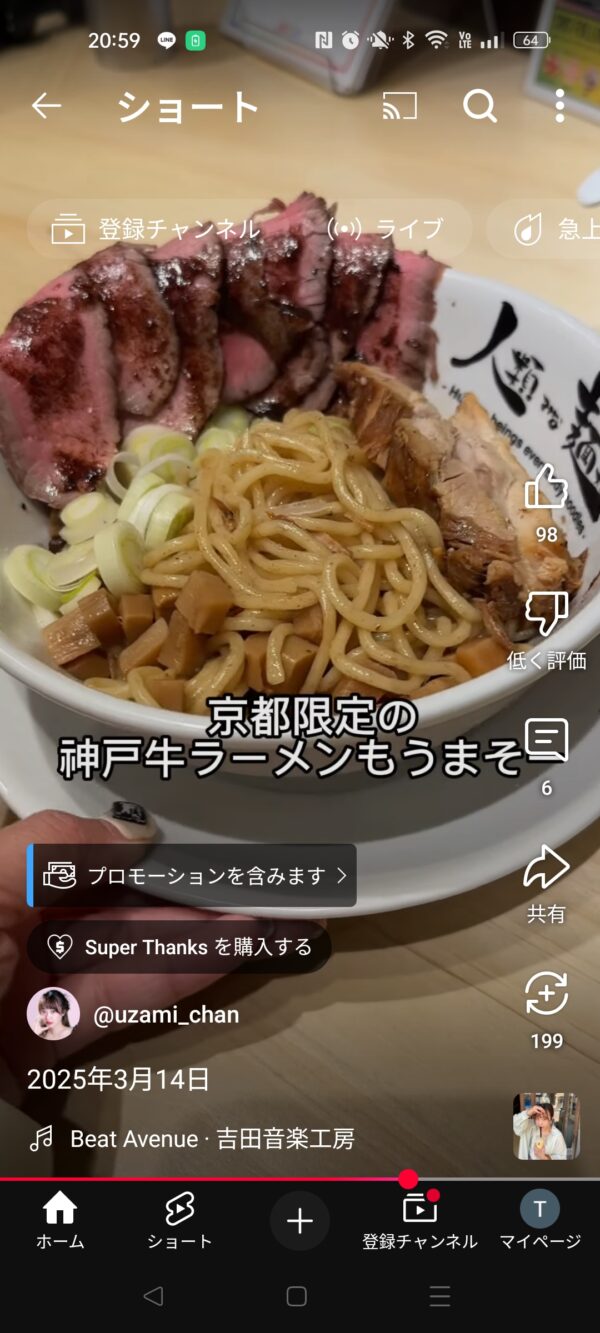Image resolution: width=600 pixels, height=1333 pixels.
Task: Buy Super Thanks for this creator
Action: coord(180,947)
